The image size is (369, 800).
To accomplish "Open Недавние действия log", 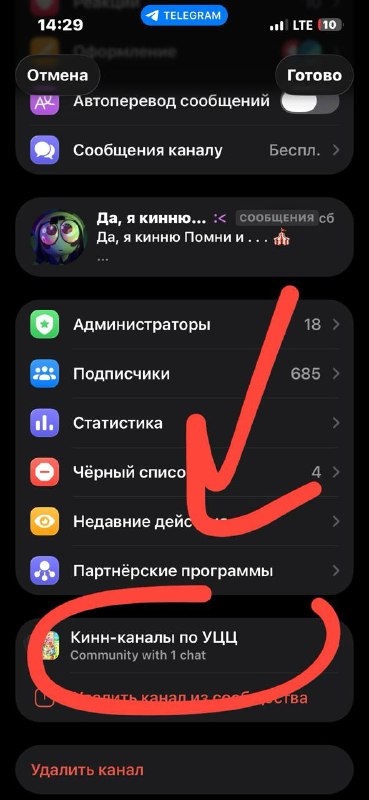I will coord(184,521).
